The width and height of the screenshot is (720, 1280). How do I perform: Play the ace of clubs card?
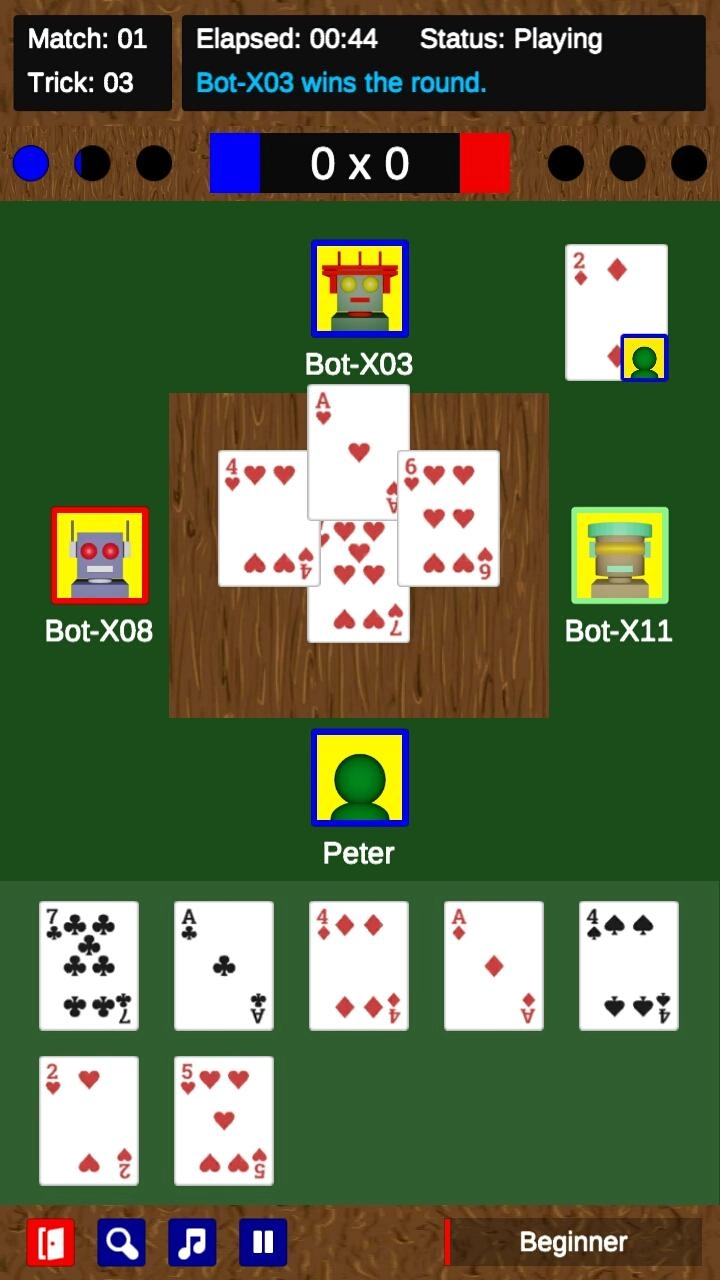224,965
